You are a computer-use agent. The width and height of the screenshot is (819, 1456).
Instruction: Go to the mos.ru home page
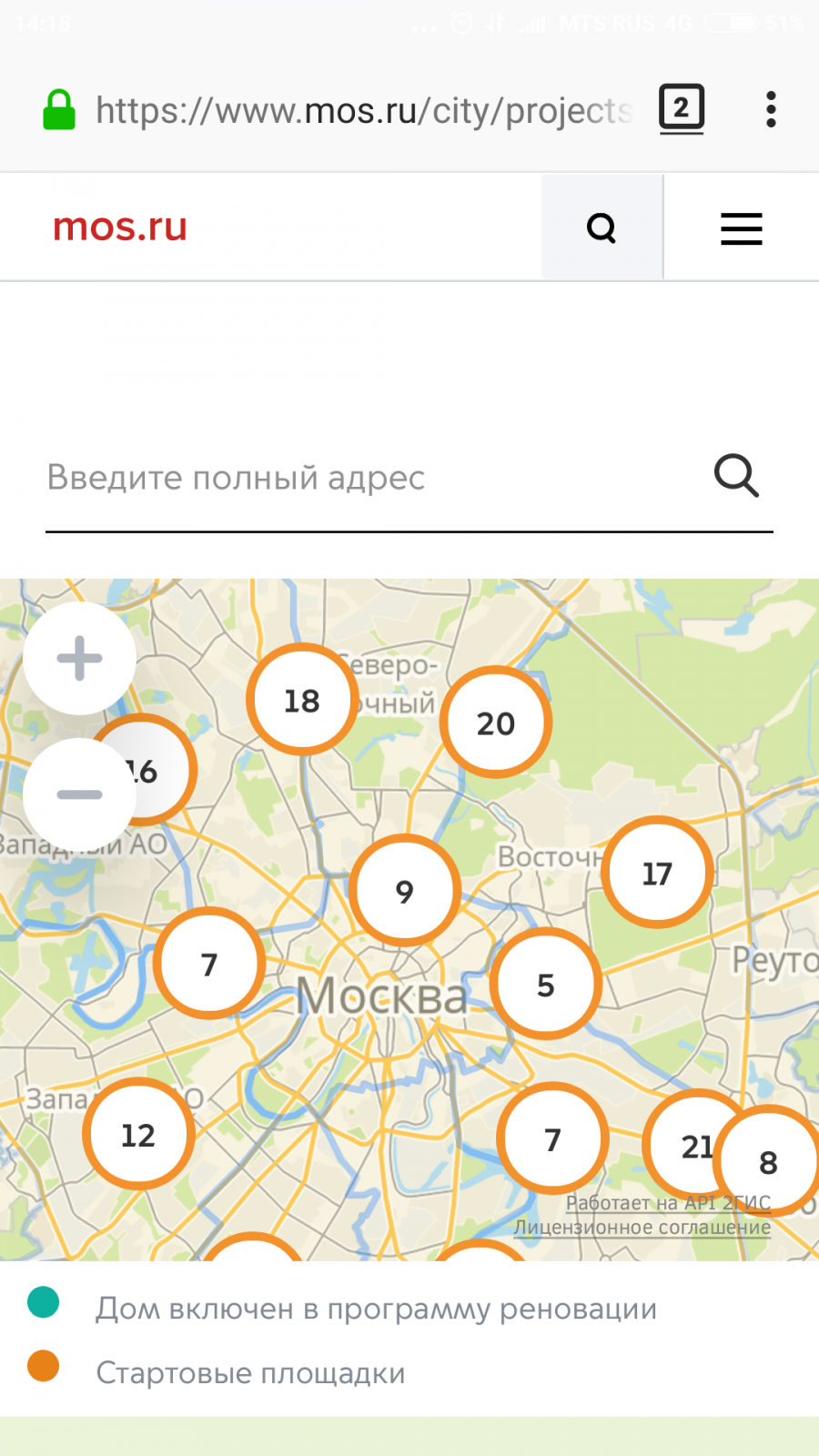(120, 227)
